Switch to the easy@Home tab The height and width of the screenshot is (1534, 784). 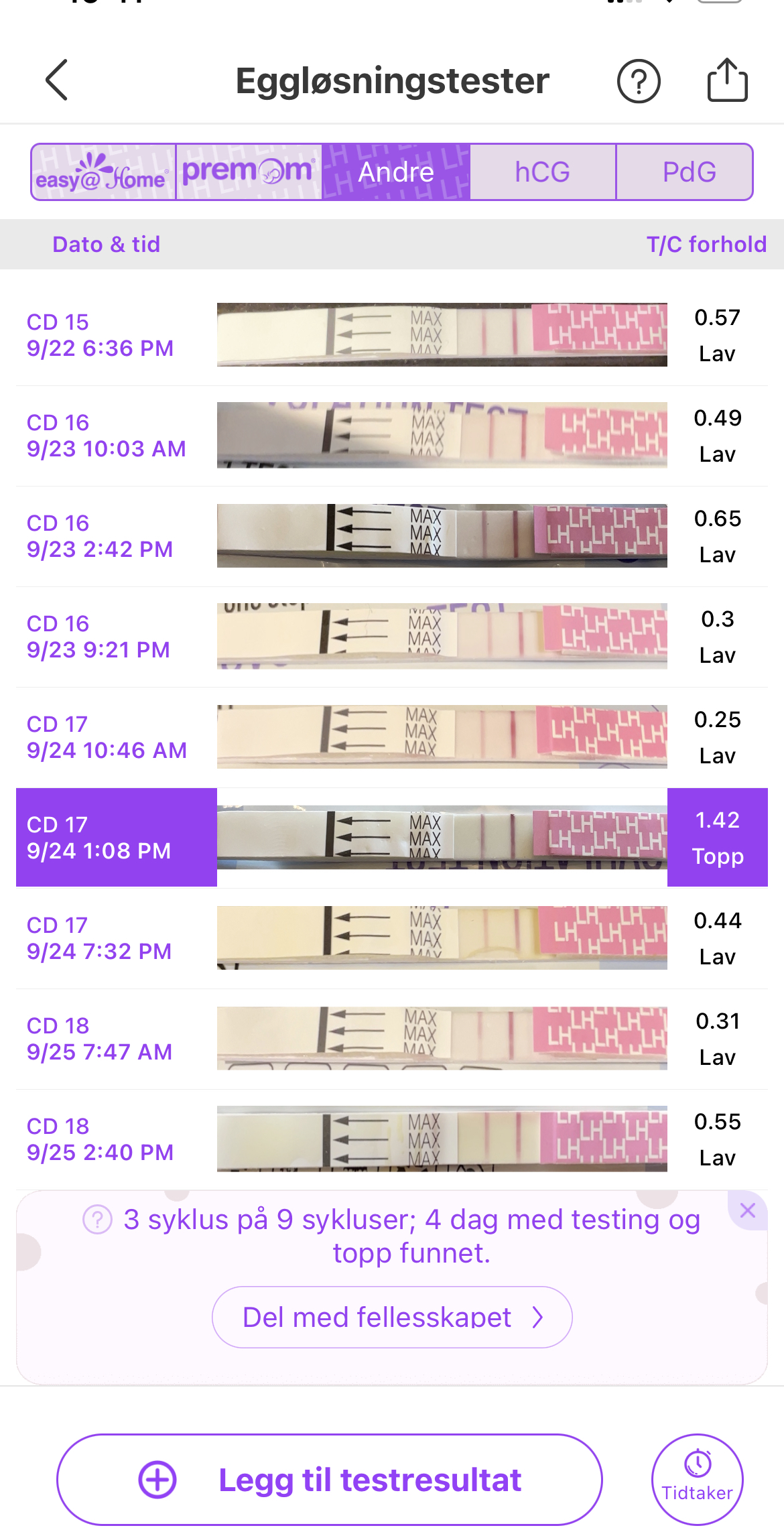pos(103,172)
